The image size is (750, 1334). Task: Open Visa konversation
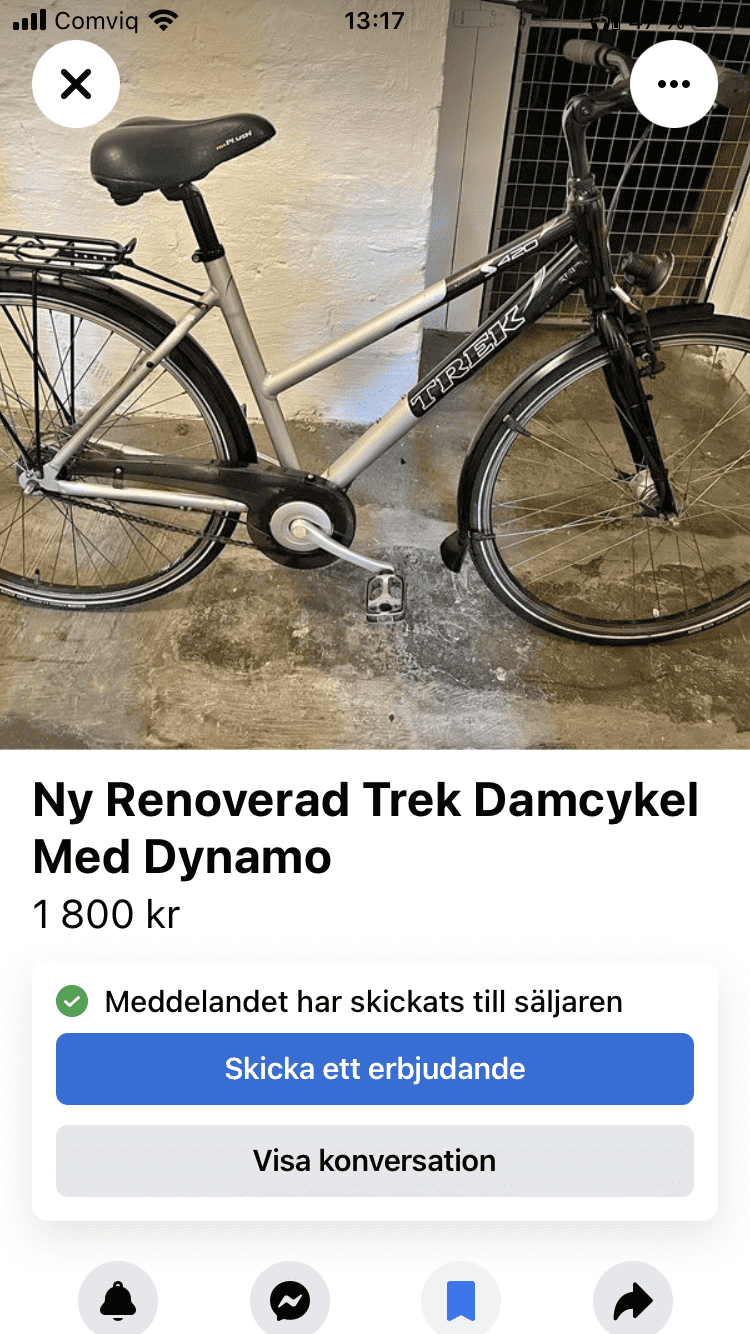tap(375, 1161)
